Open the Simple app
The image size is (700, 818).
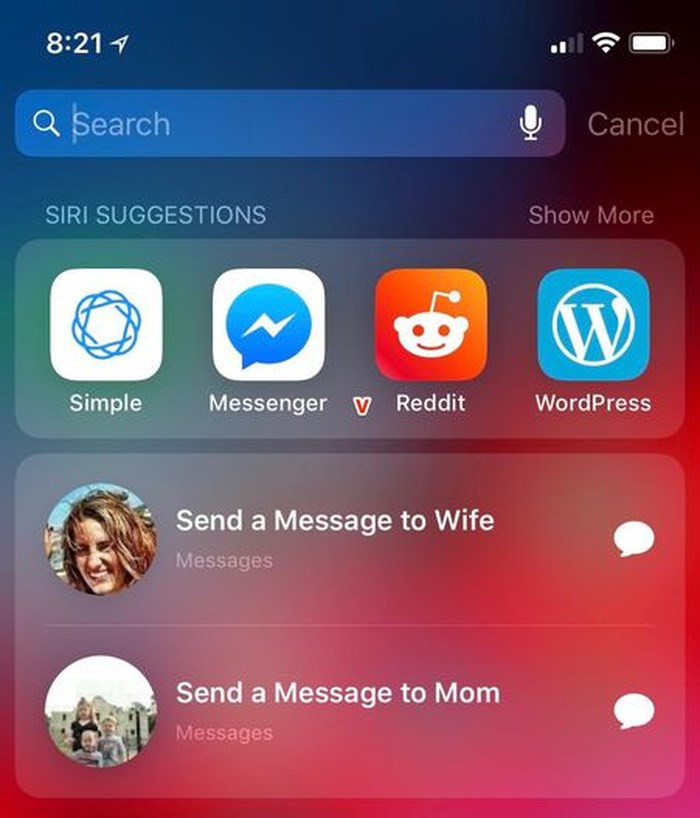(x=106, y=325)
